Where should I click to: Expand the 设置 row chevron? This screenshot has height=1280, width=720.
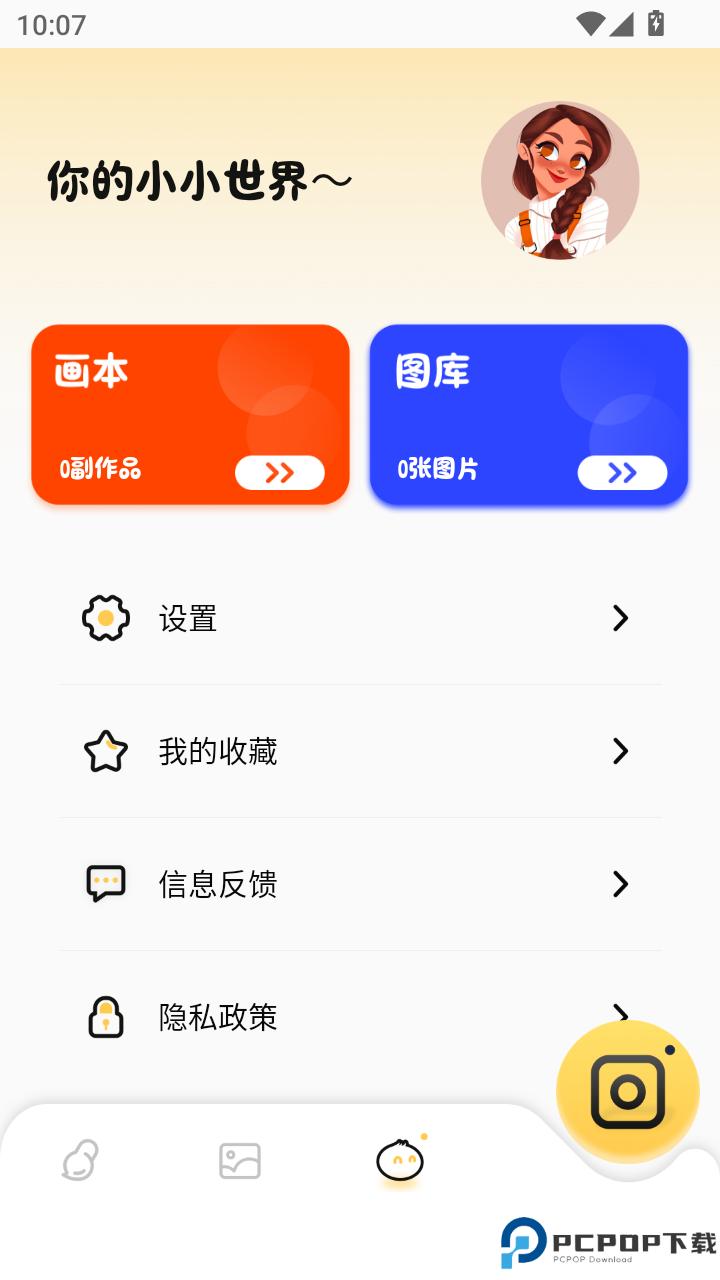click(621, 618)
